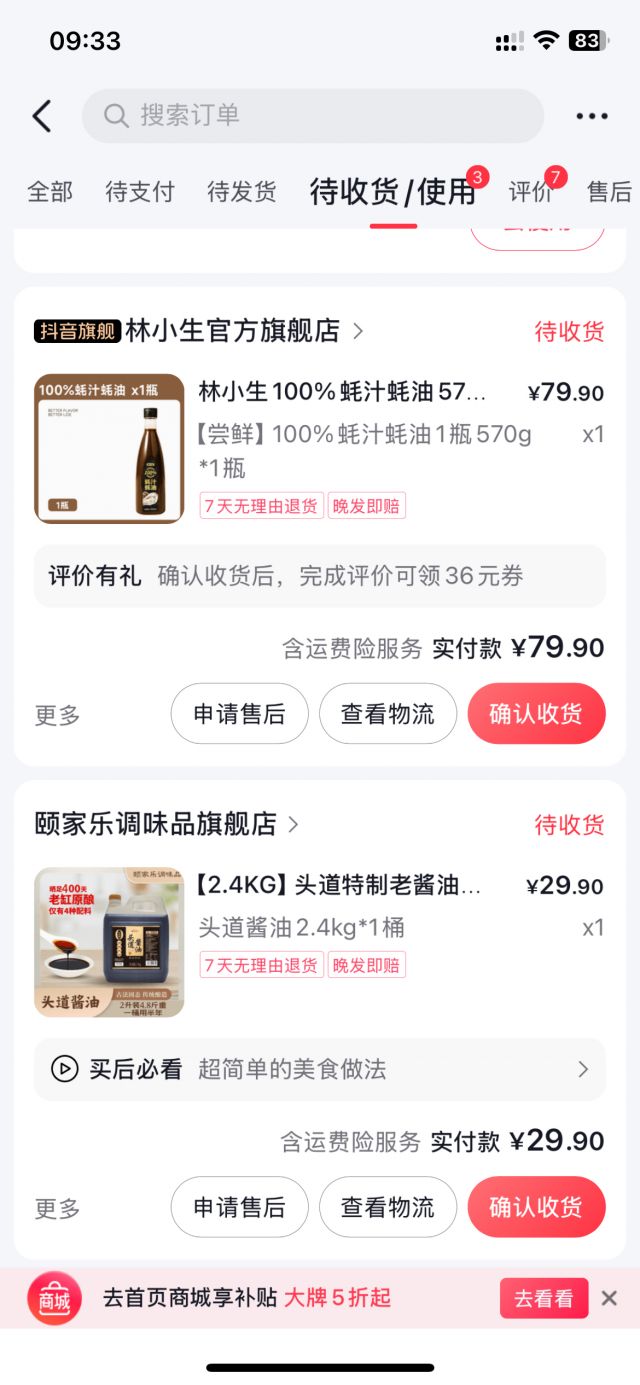Open the 头道特制老酱油 product image

tap(109, 942)
